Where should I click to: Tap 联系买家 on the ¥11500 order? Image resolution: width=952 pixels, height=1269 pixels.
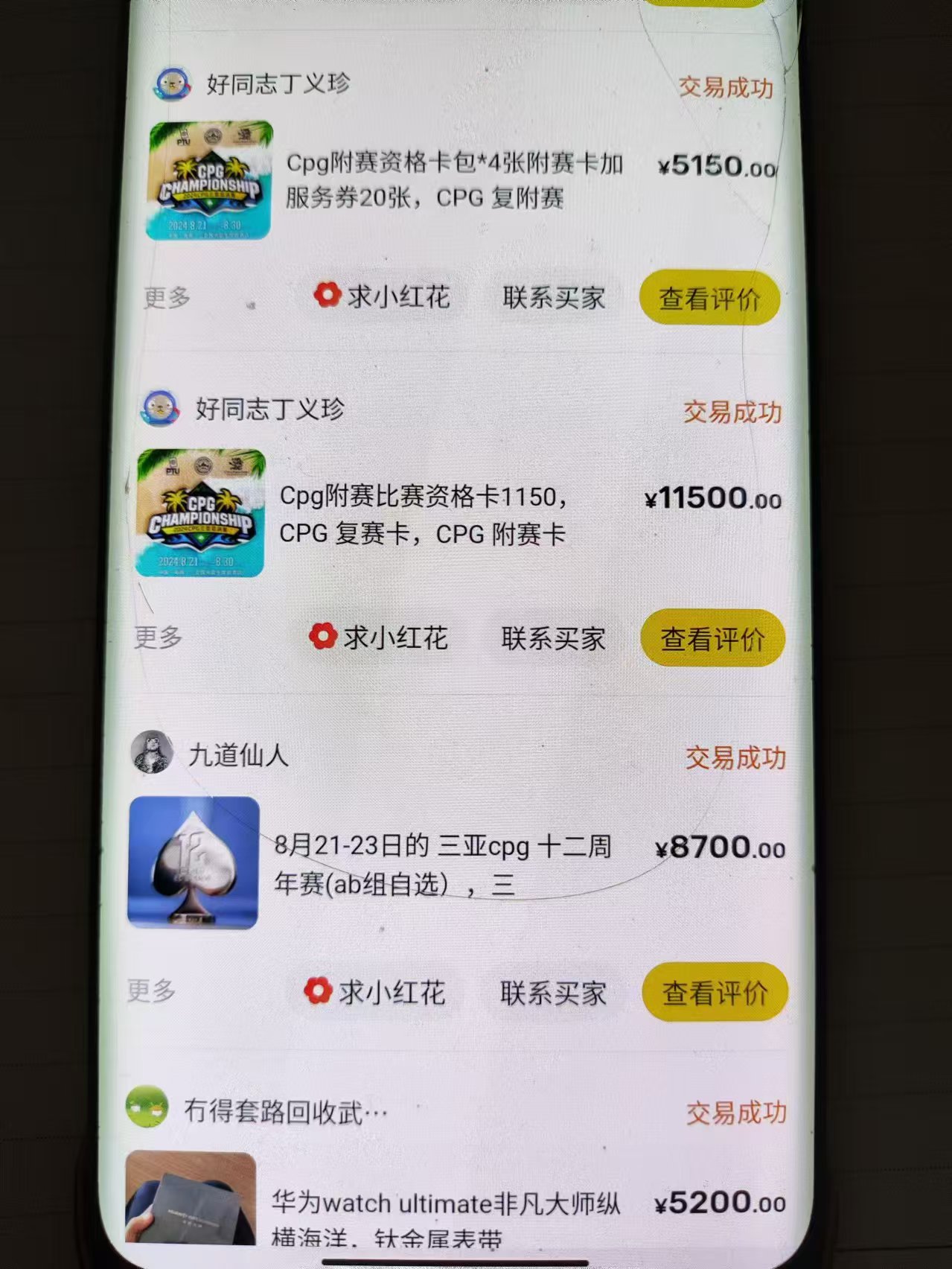pyautogui.click(x=553, y=639)
